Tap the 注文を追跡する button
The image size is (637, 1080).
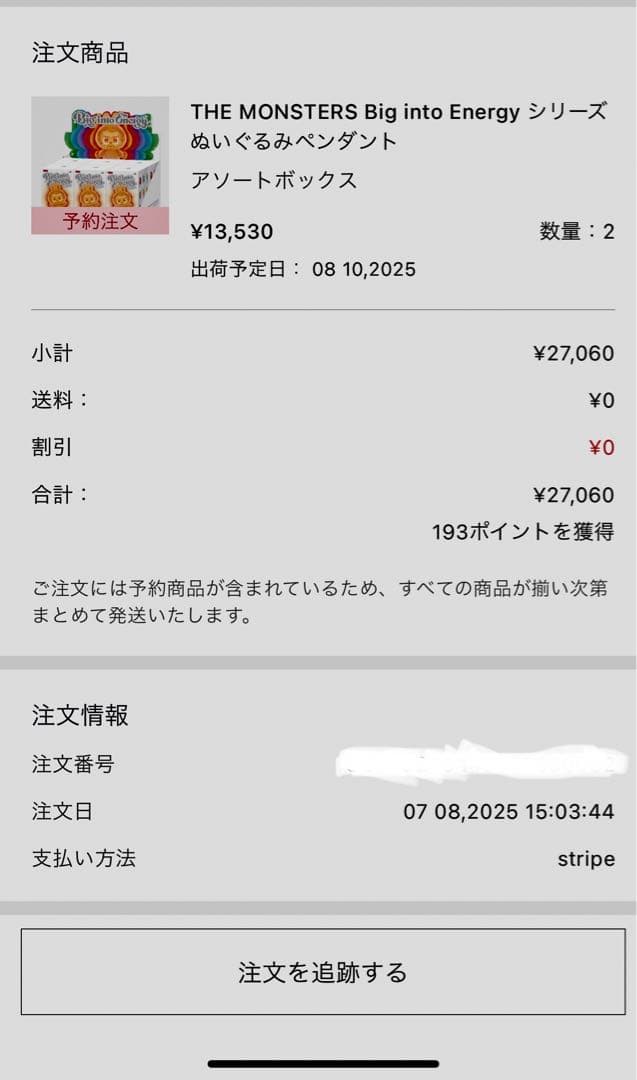pos(323,972)
